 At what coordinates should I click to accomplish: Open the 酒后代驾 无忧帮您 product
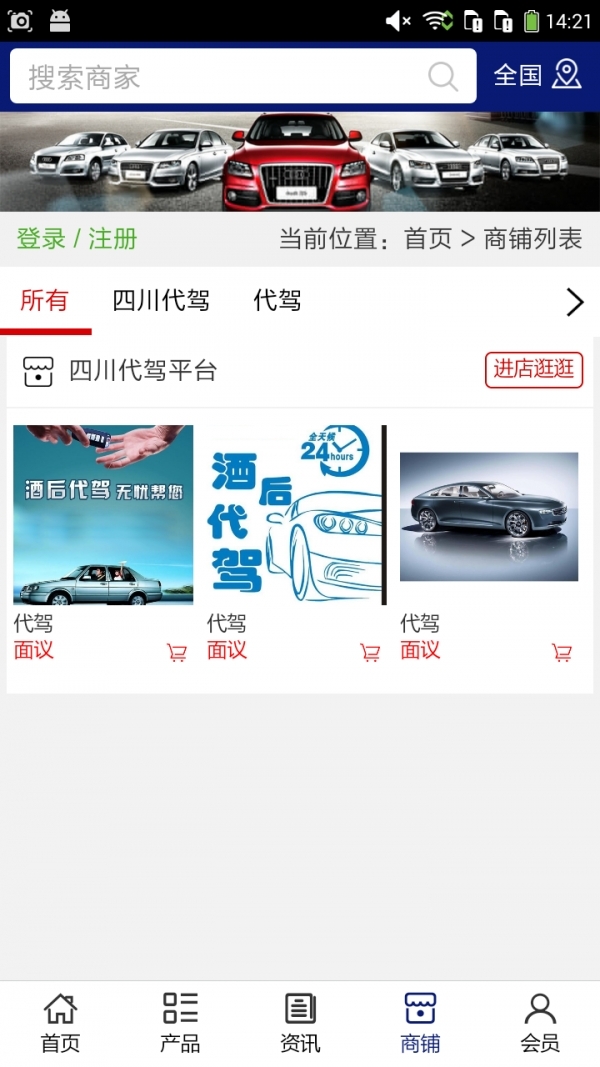tap(103, 515)
